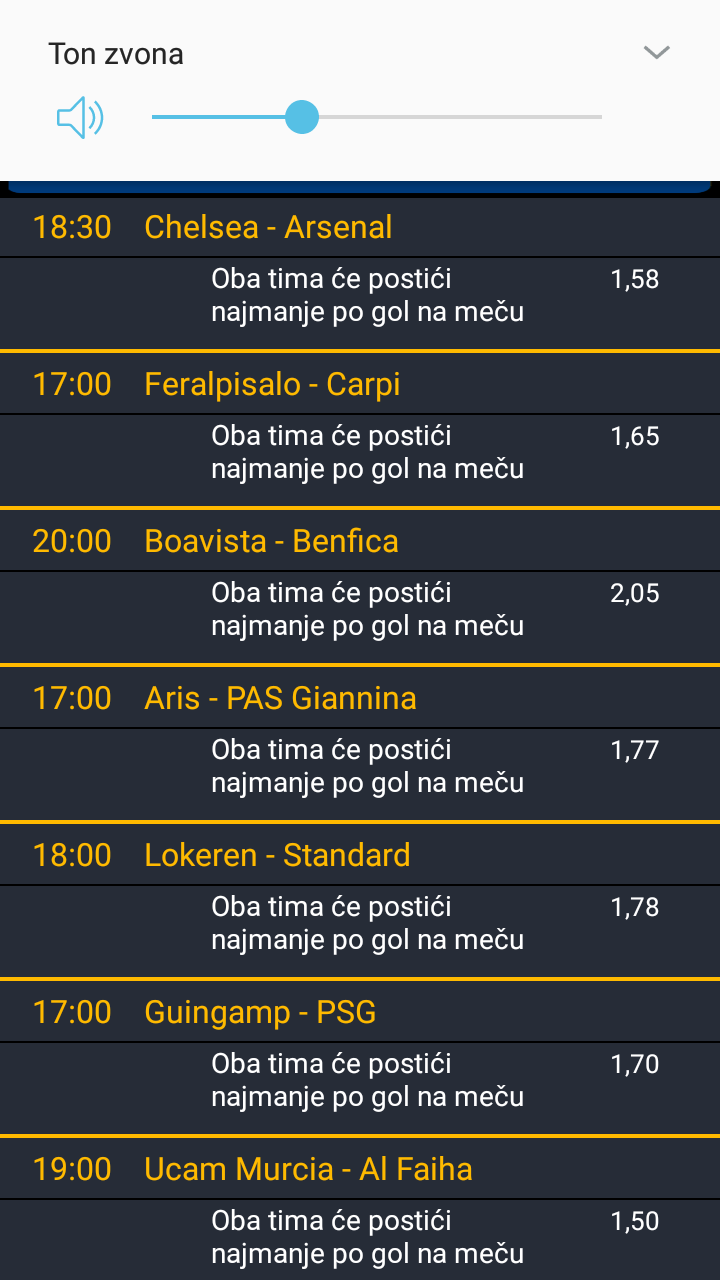The width and height of the screenshot is (720, 1280).
Task: Open the Chelsea - Arsenal match
Action: (268, 227)
